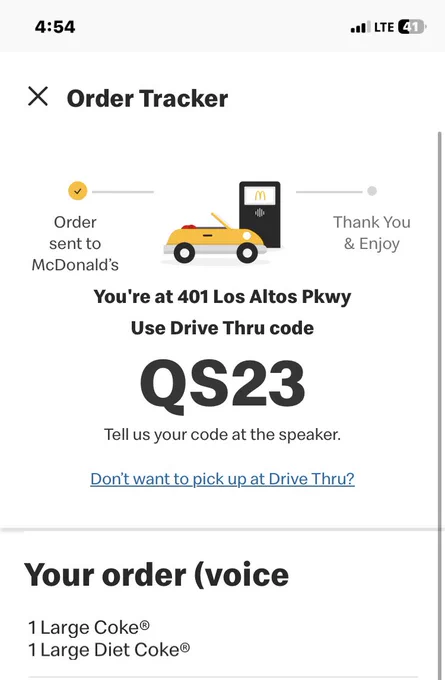The image size is (445, 680).
Task: Close the Order Tracker screen
Action: [38, 96]
